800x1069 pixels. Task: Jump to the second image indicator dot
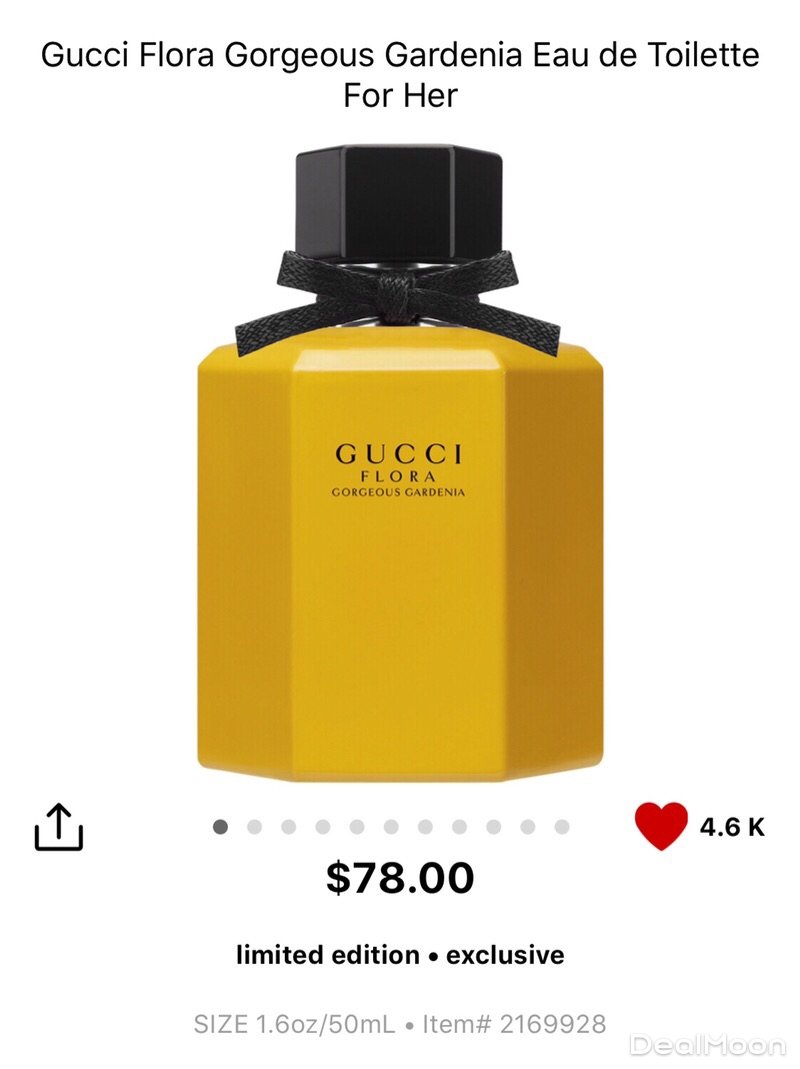coord(254,827)
